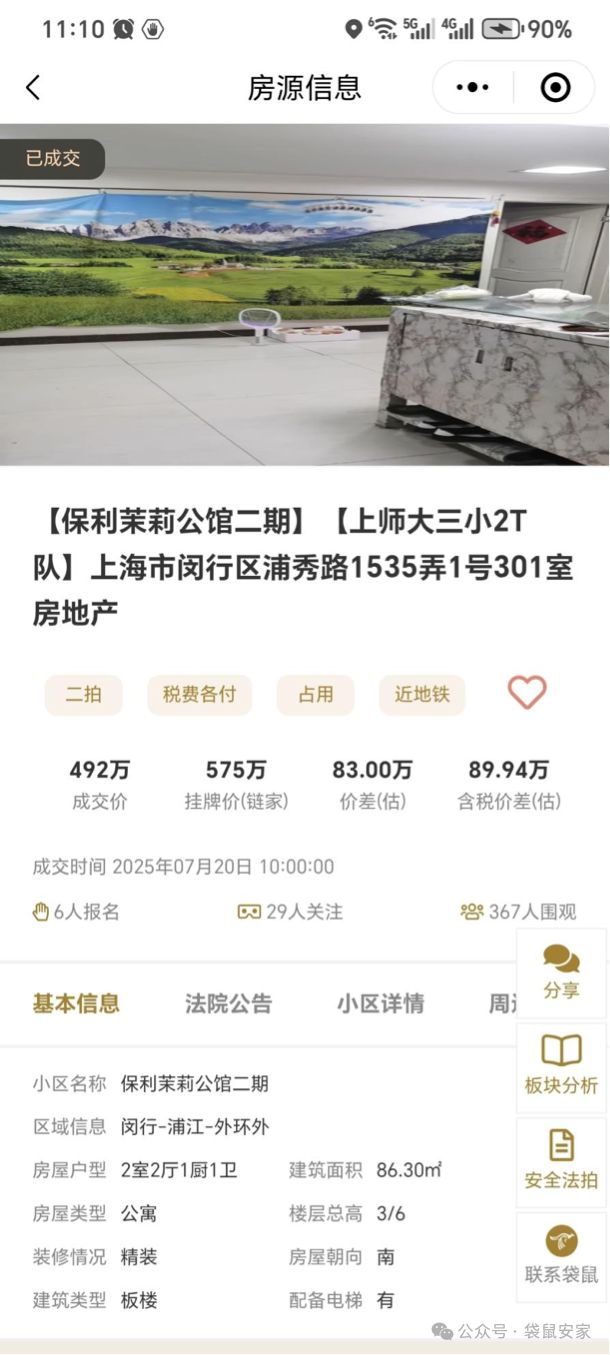Viewport: 610px width, 1355px height.
Task: Open the mini program three-dot menu
Action: [472, 88]
